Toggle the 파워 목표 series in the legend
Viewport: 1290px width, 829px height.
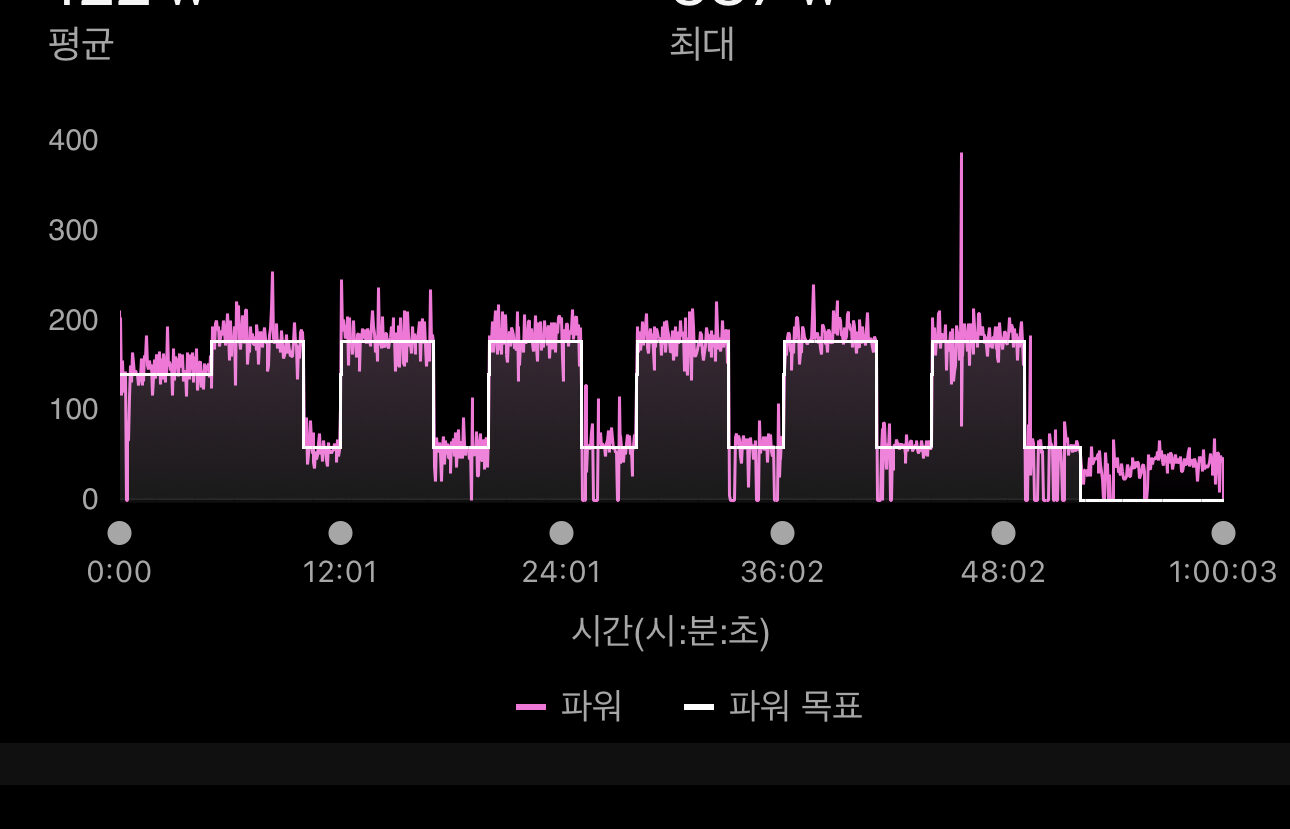pyautogui.click(x=773, y=707)
